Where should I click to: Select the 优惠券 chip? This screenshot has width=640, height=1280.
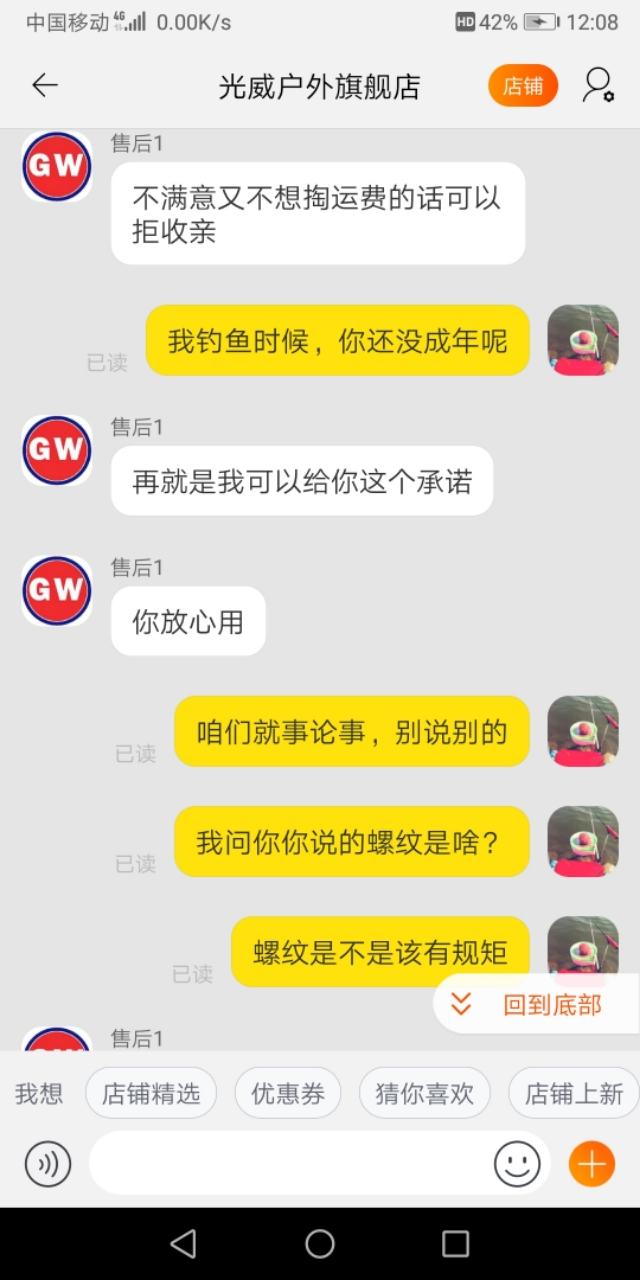click(x=288, y=1093)
